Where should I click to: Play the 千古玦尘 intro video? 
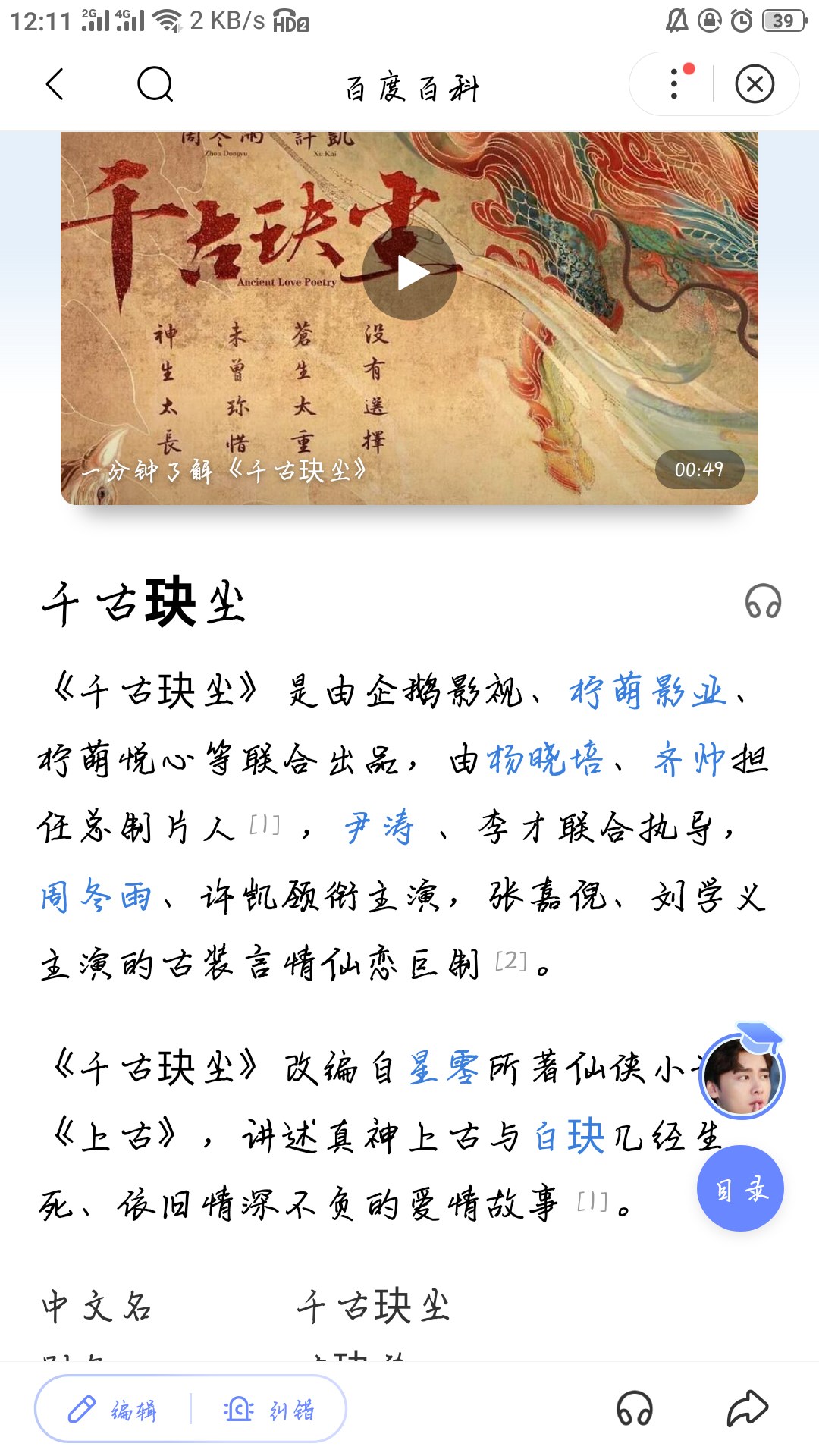(x=409, y=273)
